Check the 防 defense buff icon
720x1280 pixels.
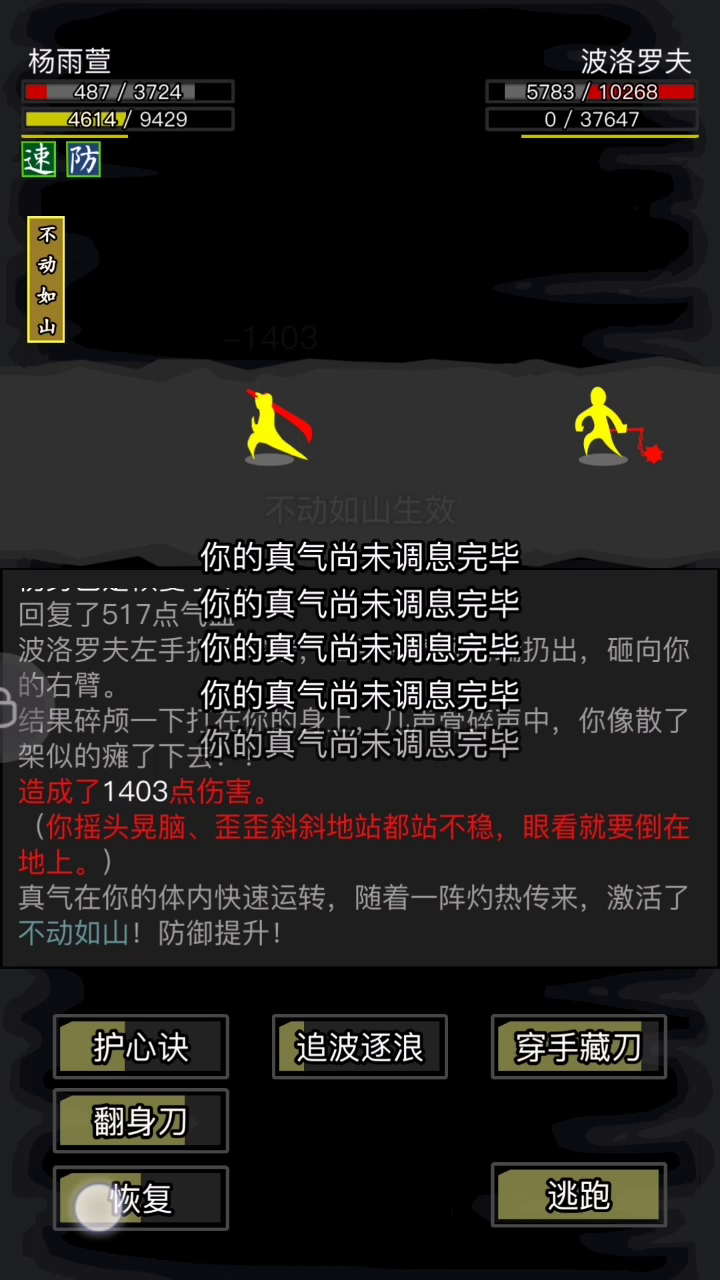pyautogui.click(x=84, y=159)
